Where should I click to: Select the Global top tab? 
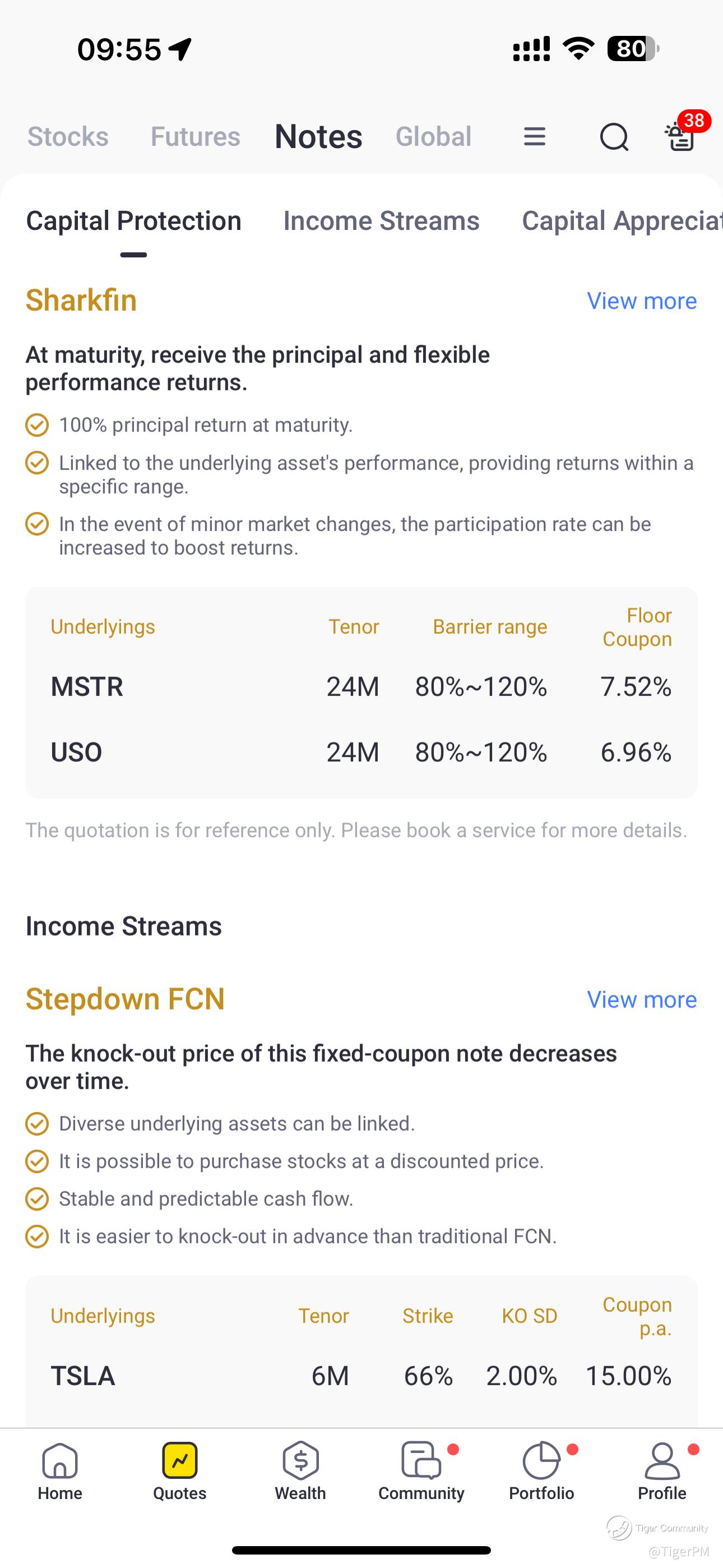pos(433,136)
